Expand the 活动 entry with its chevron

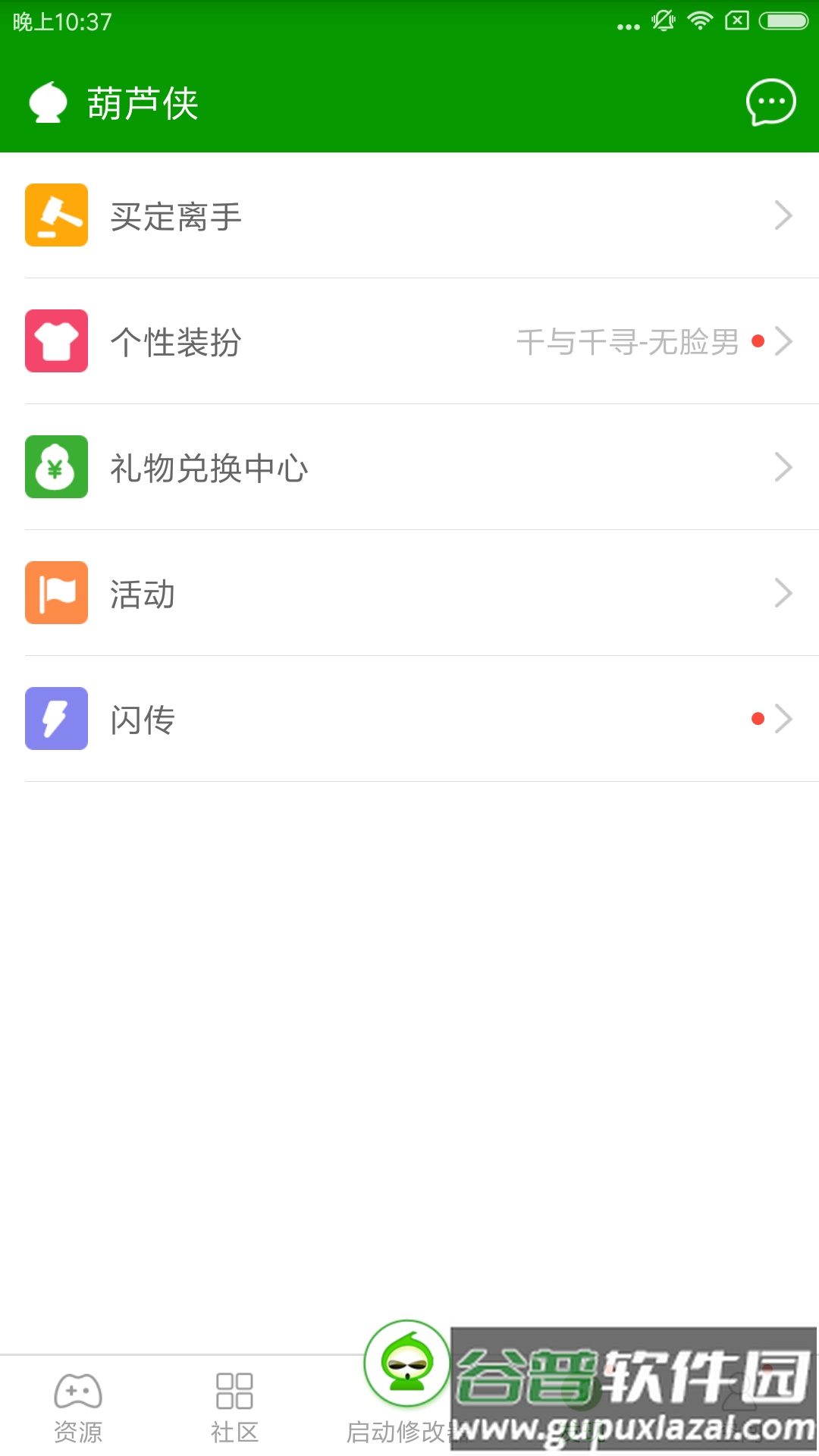coord(784,593)
